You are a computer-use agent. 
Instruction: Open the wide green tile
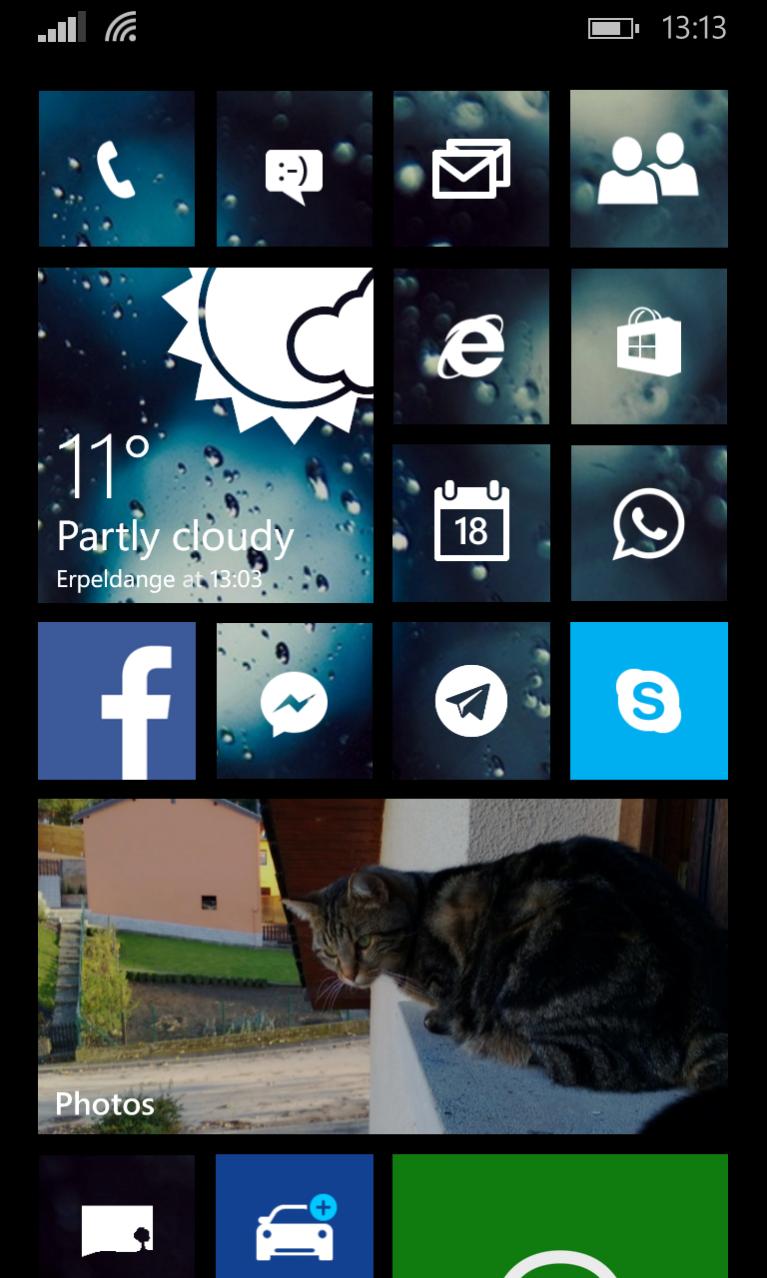(560, 1215)
